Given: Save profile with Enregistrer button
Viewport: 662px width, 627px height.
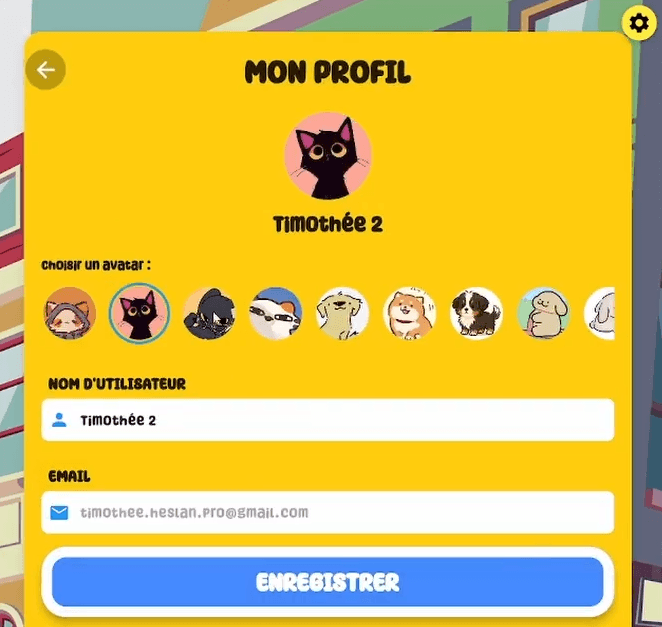Looking at the screenshot, I should coord(328,582).
